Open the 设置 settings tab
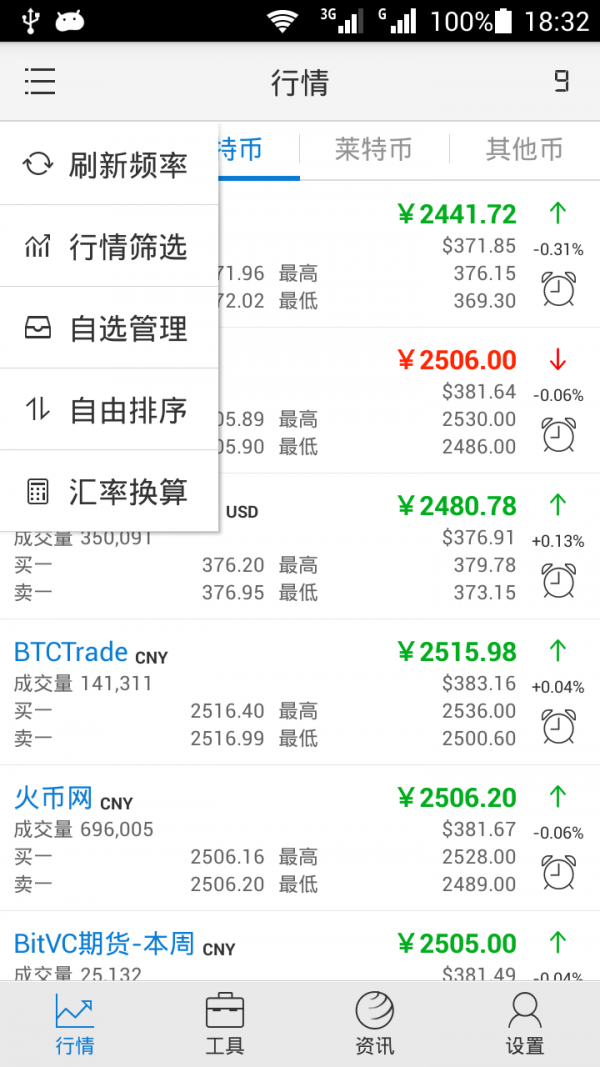Screen dimensions: 600x1067 click(524, 1024)
